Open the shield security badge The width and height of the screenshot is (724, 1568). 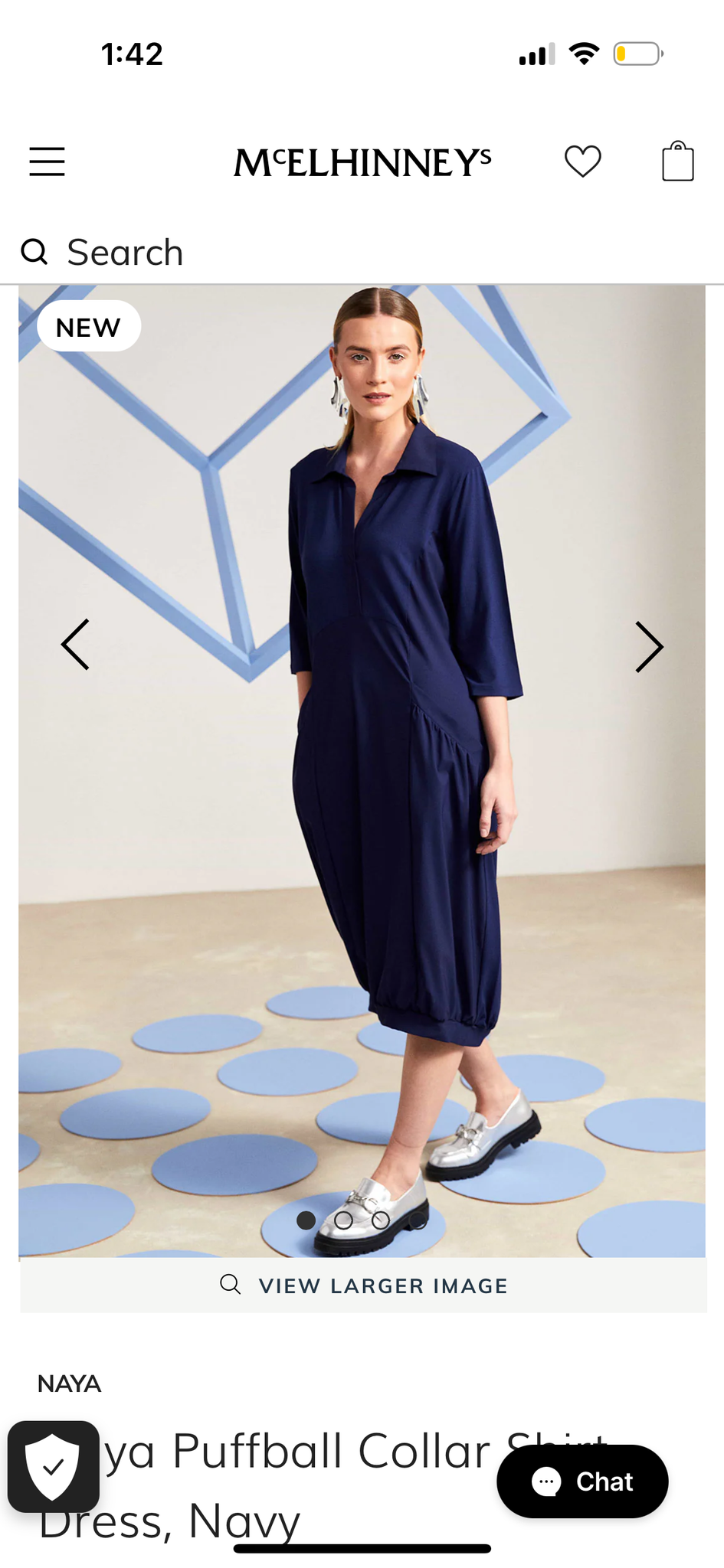point(53,1466)
